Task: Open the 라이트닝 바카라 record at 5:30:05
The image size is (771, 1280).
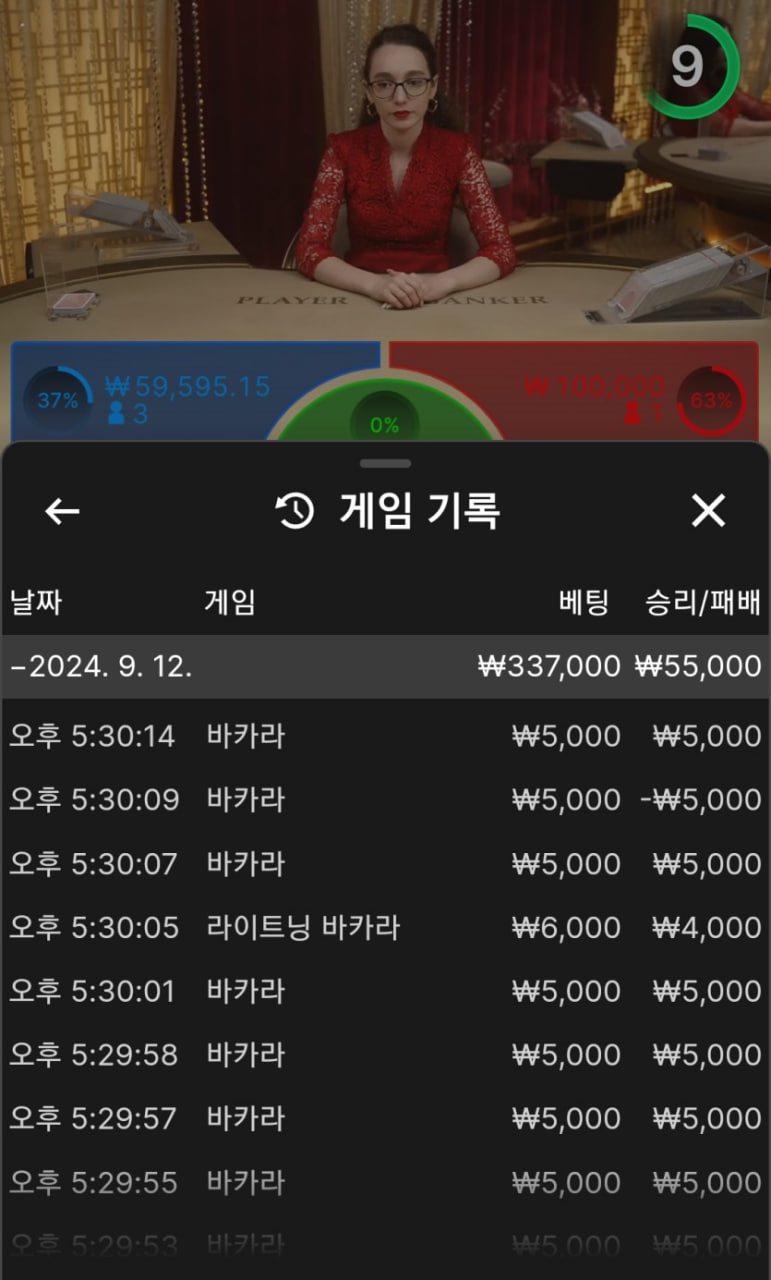Action: click(385, 928)
